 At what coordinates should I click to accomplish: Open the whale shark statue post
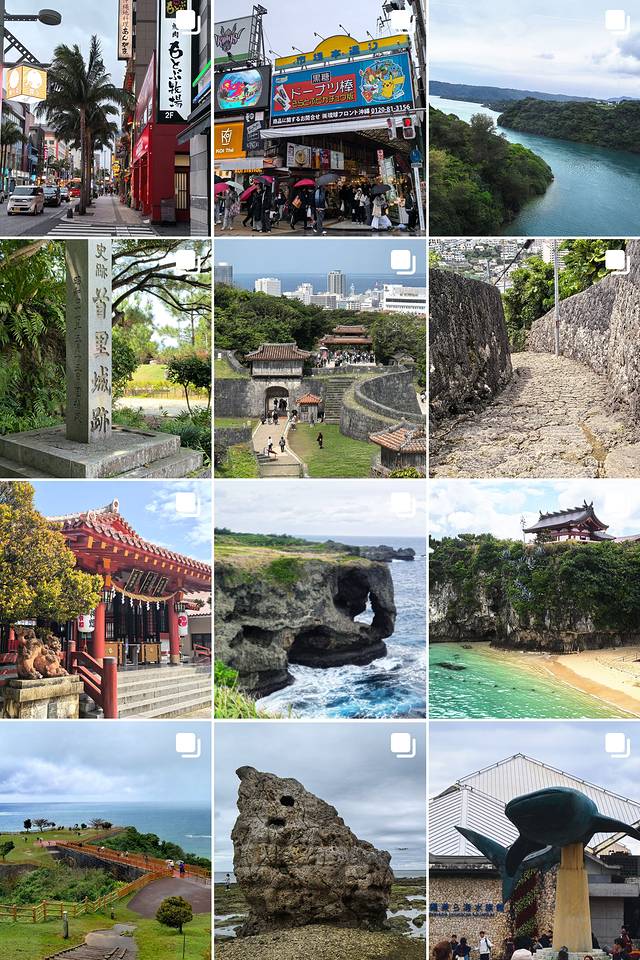point(534,841)
